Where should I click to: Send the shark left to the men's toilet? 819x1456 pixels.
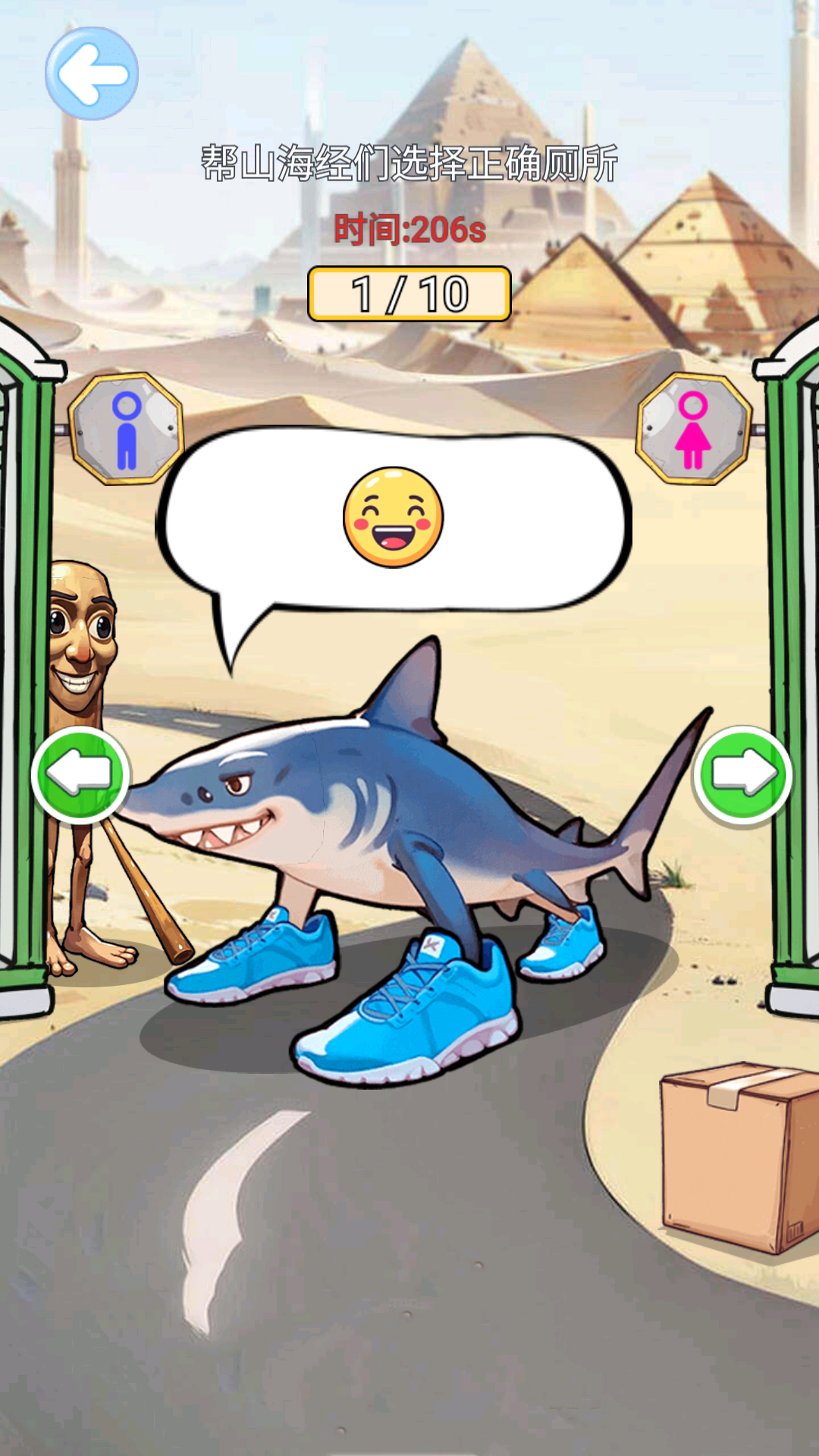tap(80, 774)
